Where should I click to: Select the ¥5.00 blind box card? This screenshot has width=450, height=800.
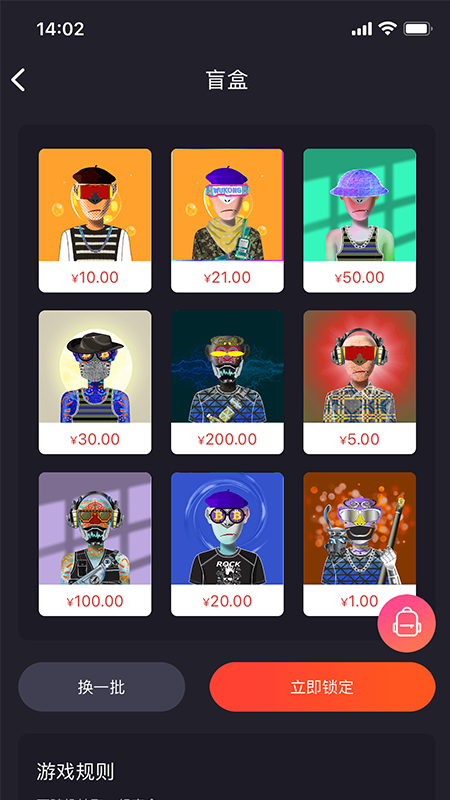[360, 382]
